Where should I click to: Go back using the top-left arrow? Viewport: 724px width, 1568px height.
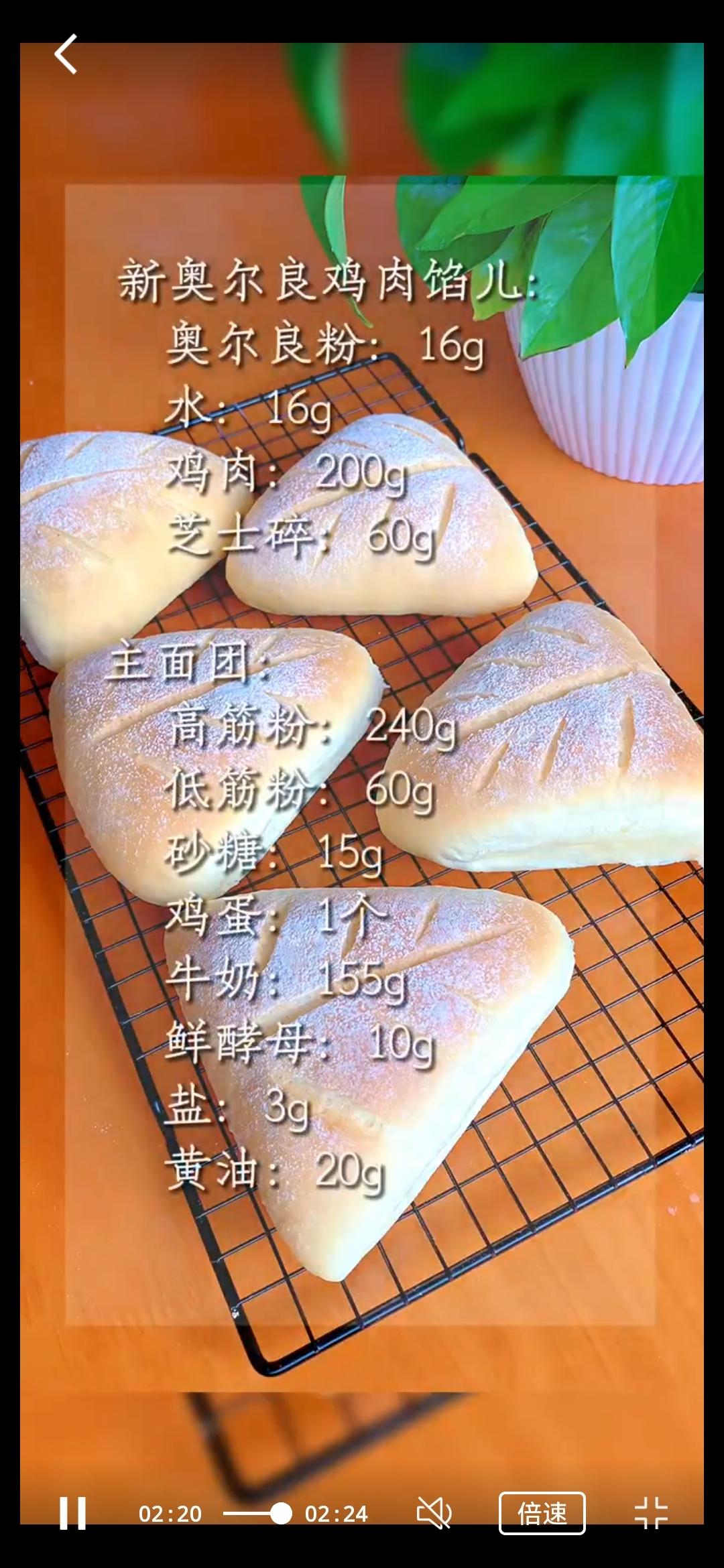[x=66, y=54]
